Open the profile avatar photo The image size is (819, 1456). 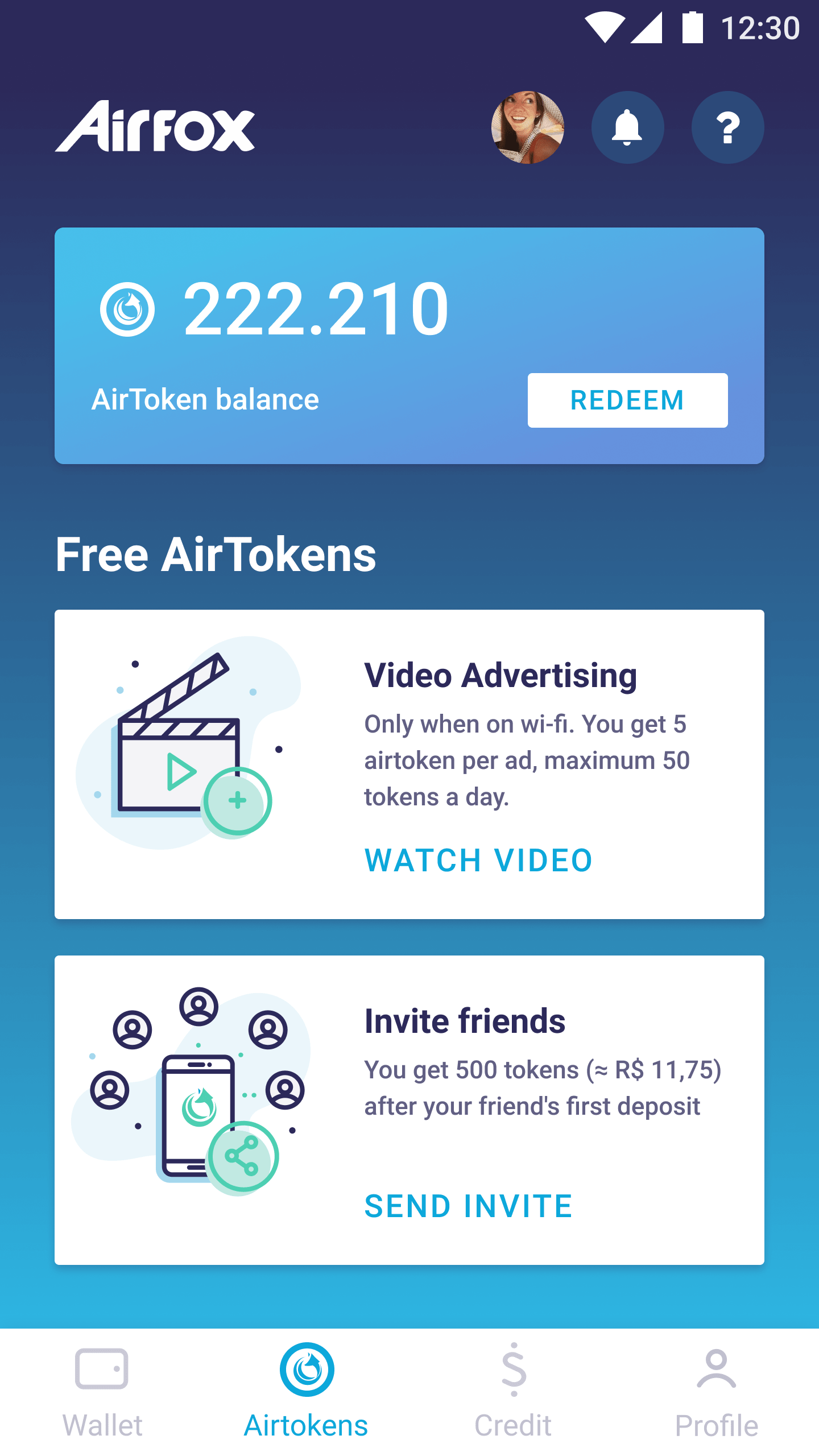[527, 127]
